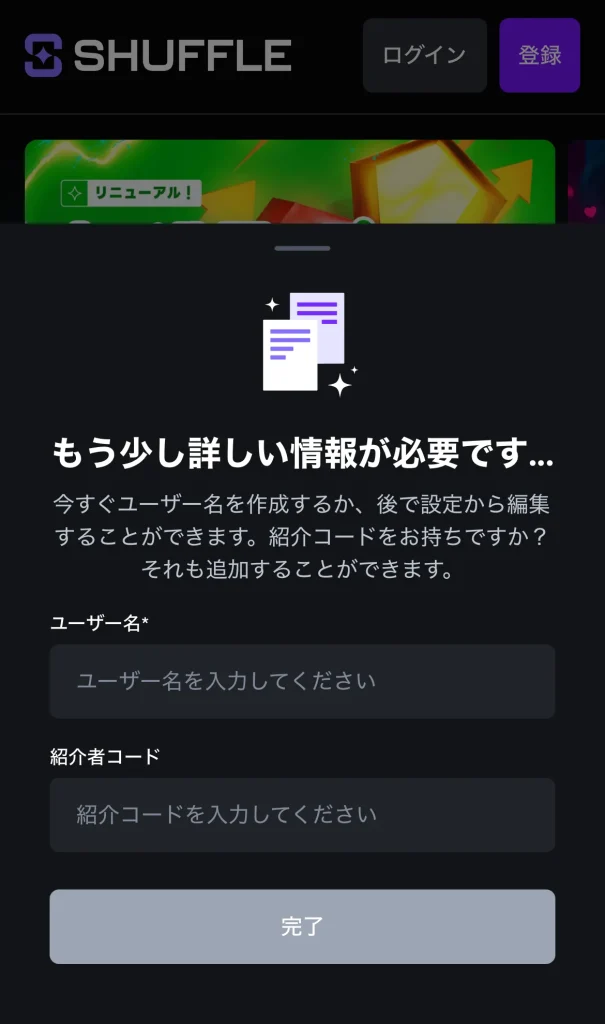Tap the 完了 button
This screenshot has width=605, height=1024.
[302, 926]
